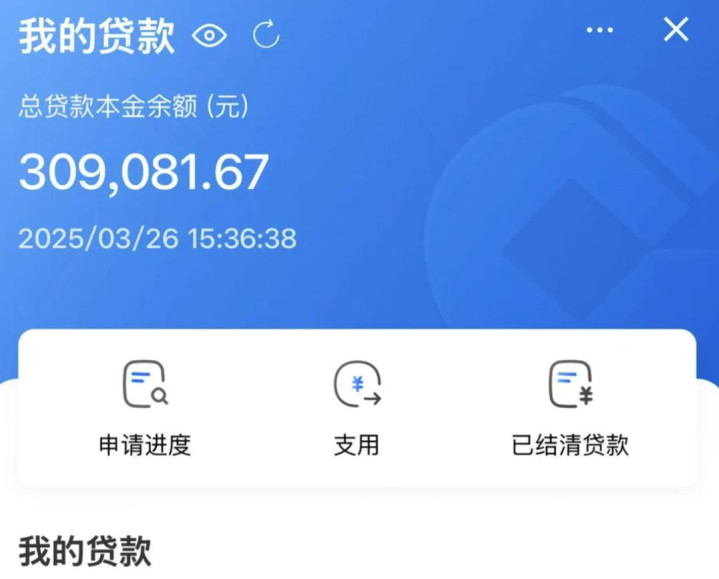
Task: Open 申请进度 application progress
Action: coord(145,407)
